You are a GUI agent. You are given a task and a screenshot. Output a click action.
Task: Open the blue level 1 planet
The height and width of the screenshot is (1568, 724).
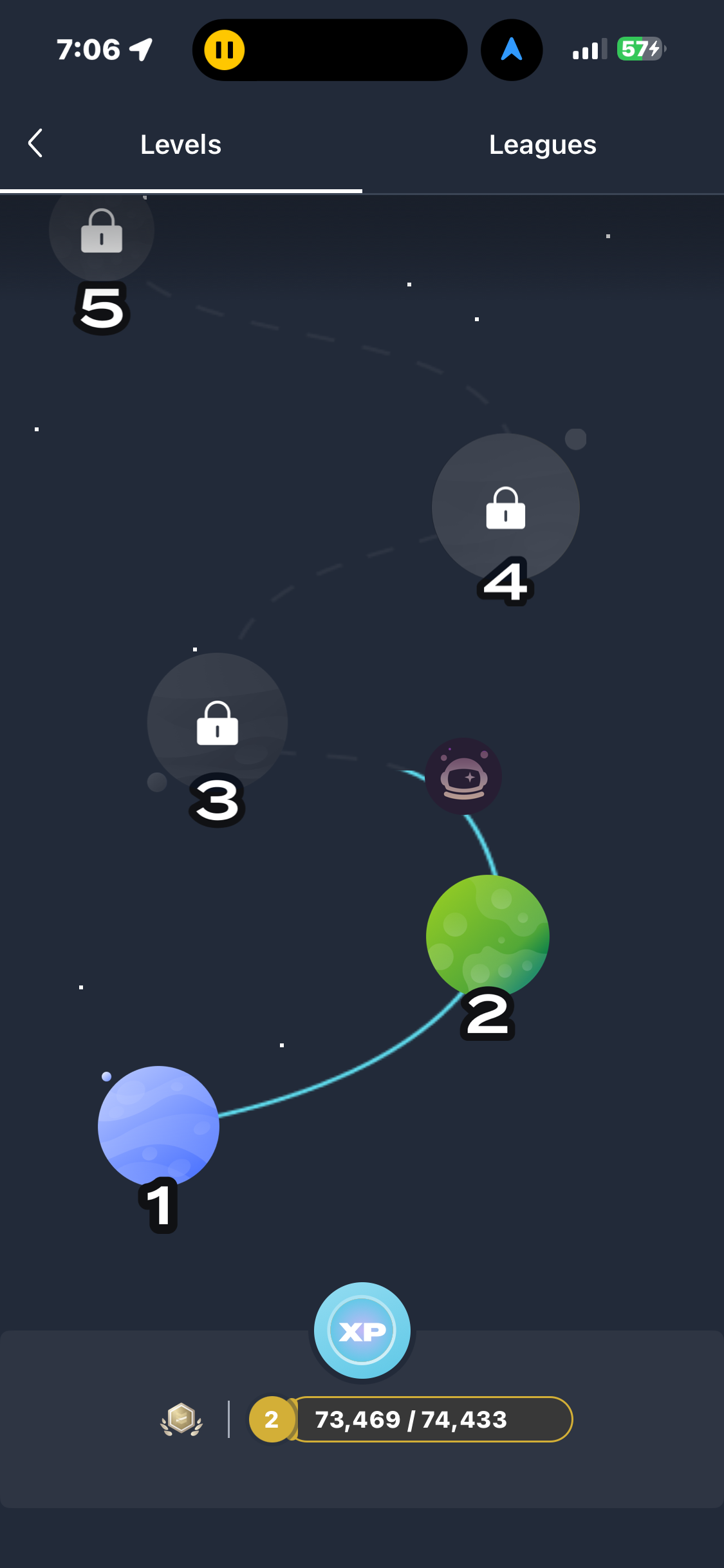pos(158,1126)
